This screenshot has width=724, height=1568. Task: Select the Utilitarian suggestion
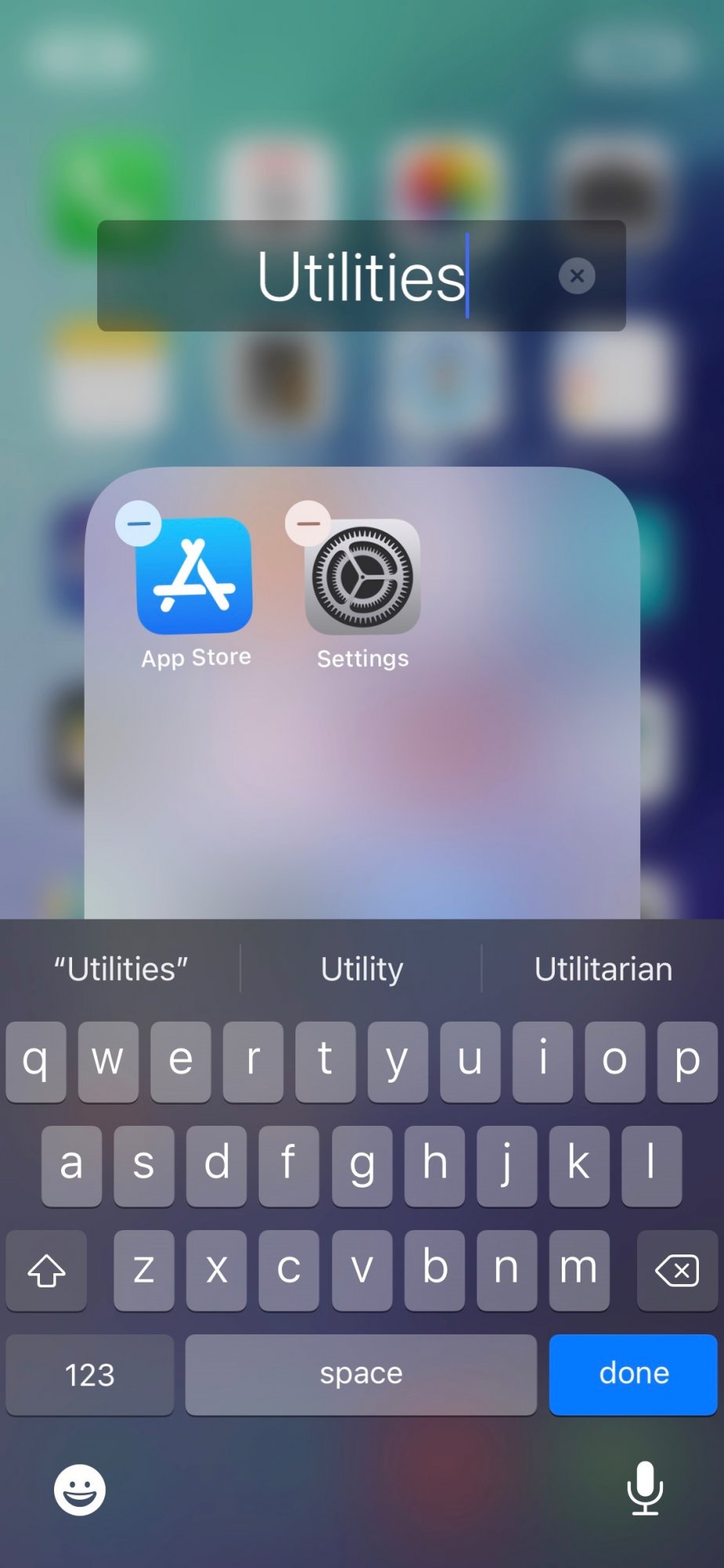[x=603, y=969]
